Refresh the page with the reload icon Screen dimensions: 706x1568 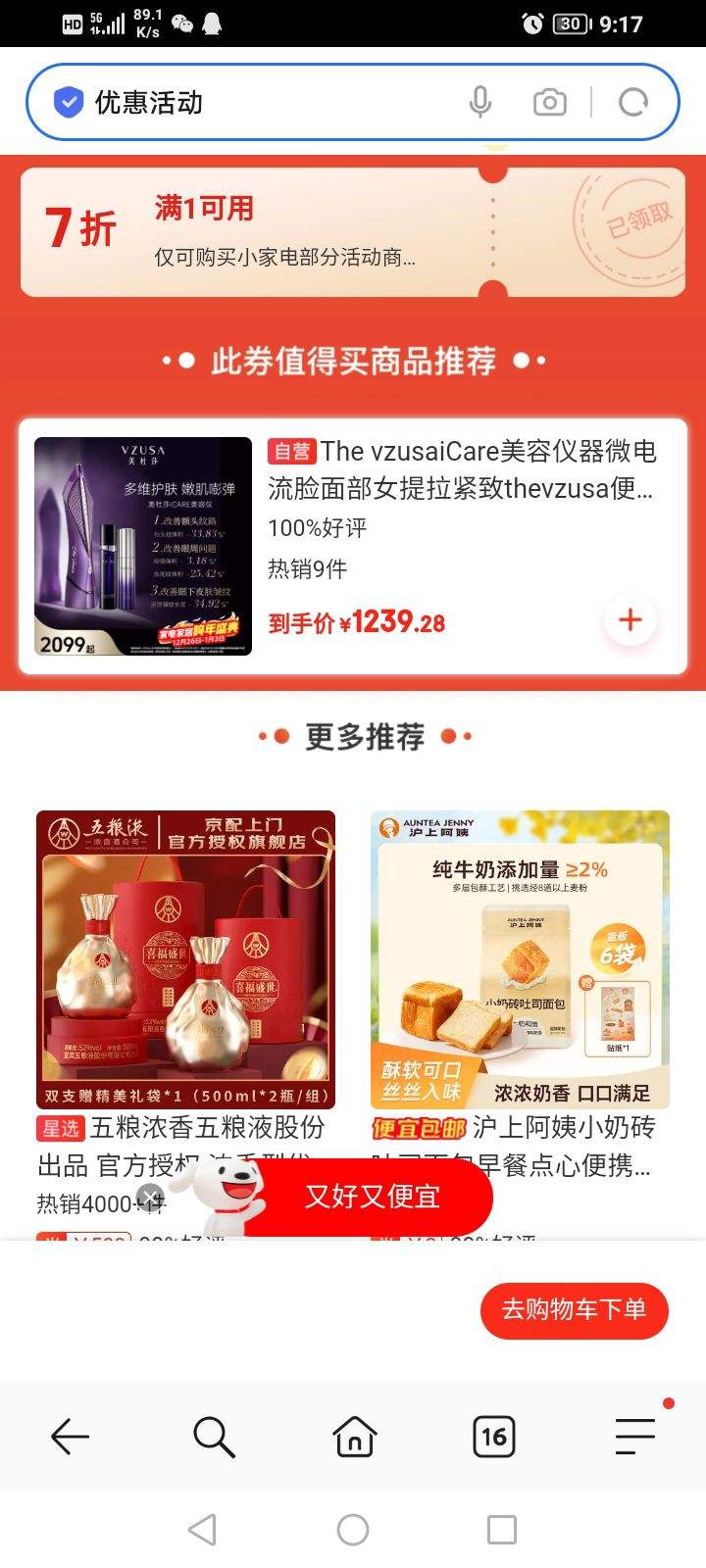[x=633, y=101]
